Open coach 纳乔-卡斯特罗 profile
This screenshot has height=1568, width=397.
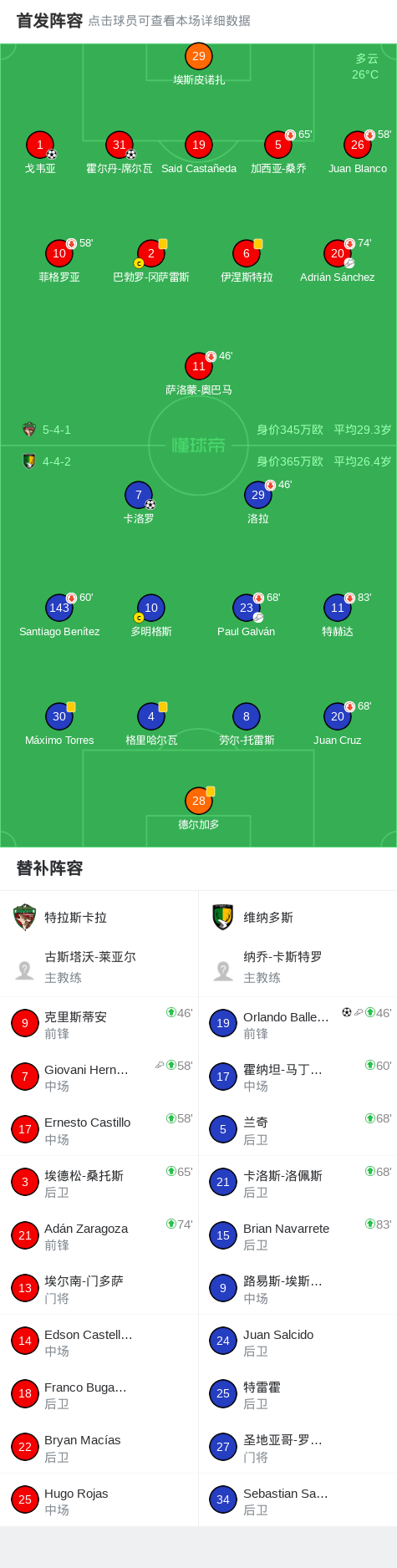(x=298, y=968)
